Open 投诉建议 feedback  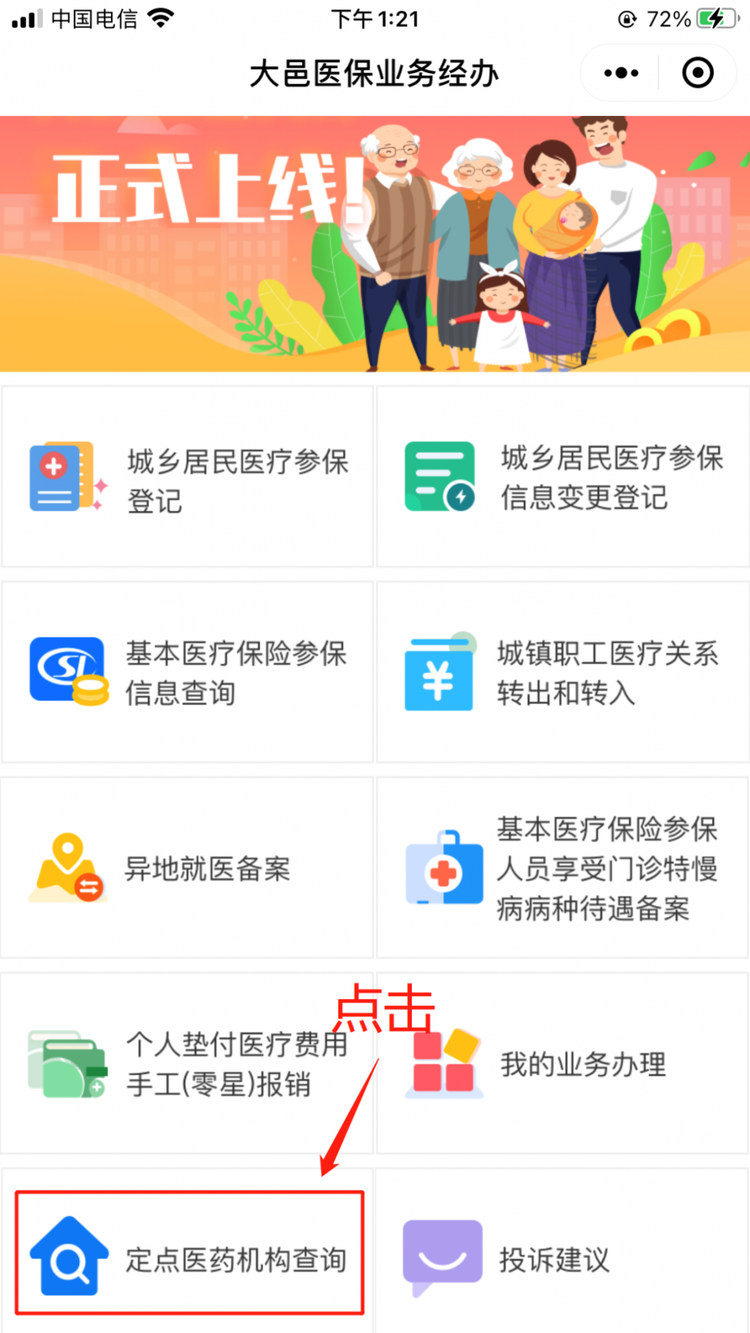(562, 1257)
